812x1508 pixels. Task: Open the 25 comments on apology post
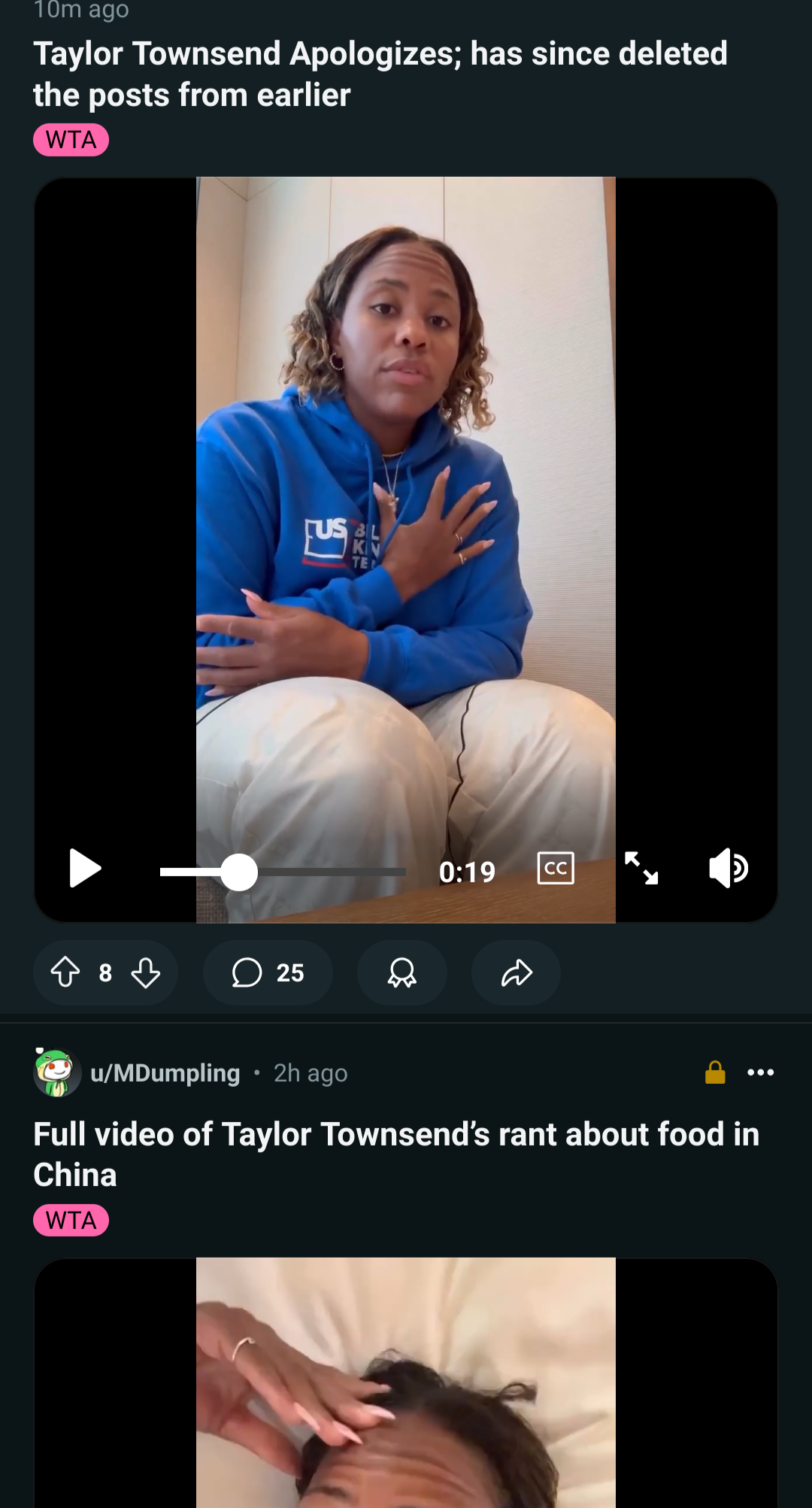[268, 972]
